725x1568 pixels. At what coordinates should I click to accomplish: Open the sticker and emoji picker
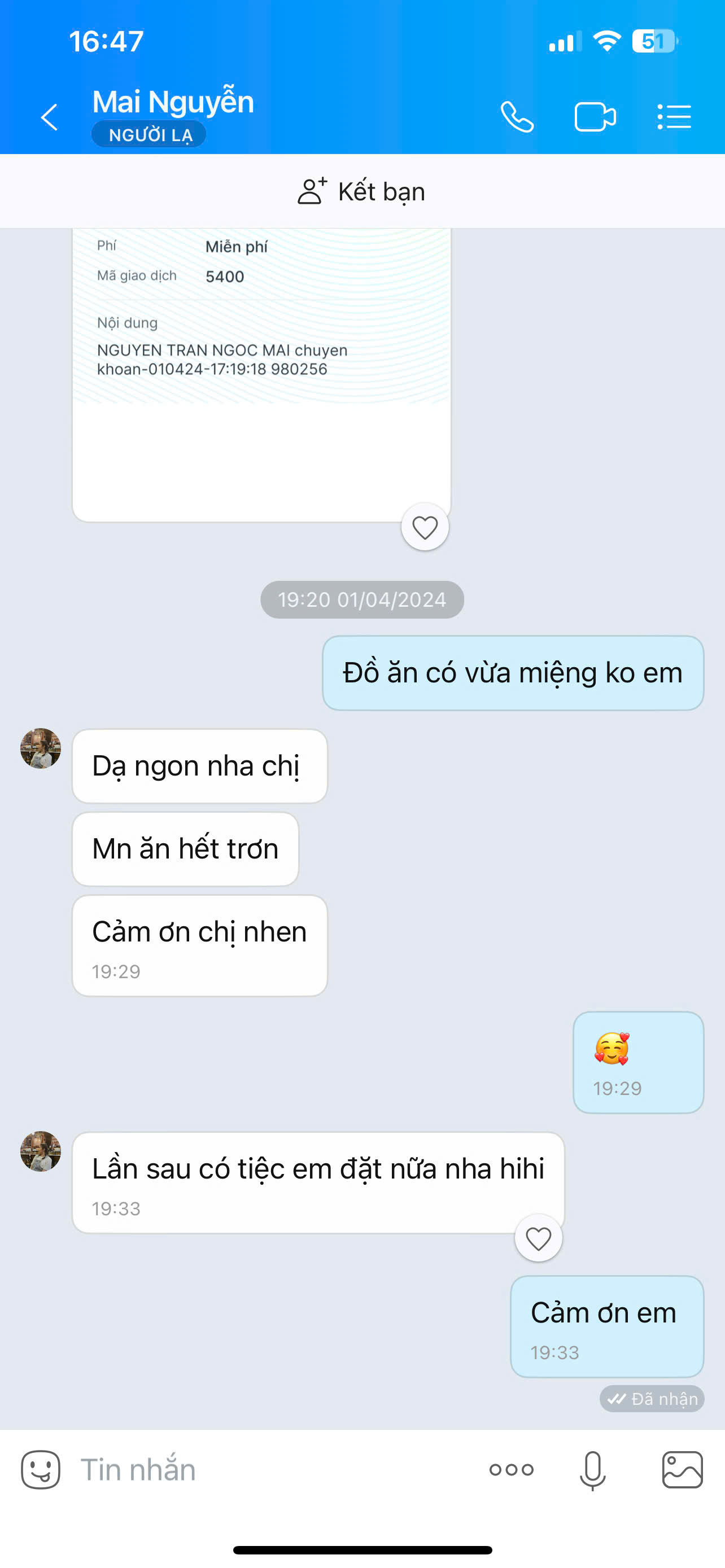coord(41,1469)
